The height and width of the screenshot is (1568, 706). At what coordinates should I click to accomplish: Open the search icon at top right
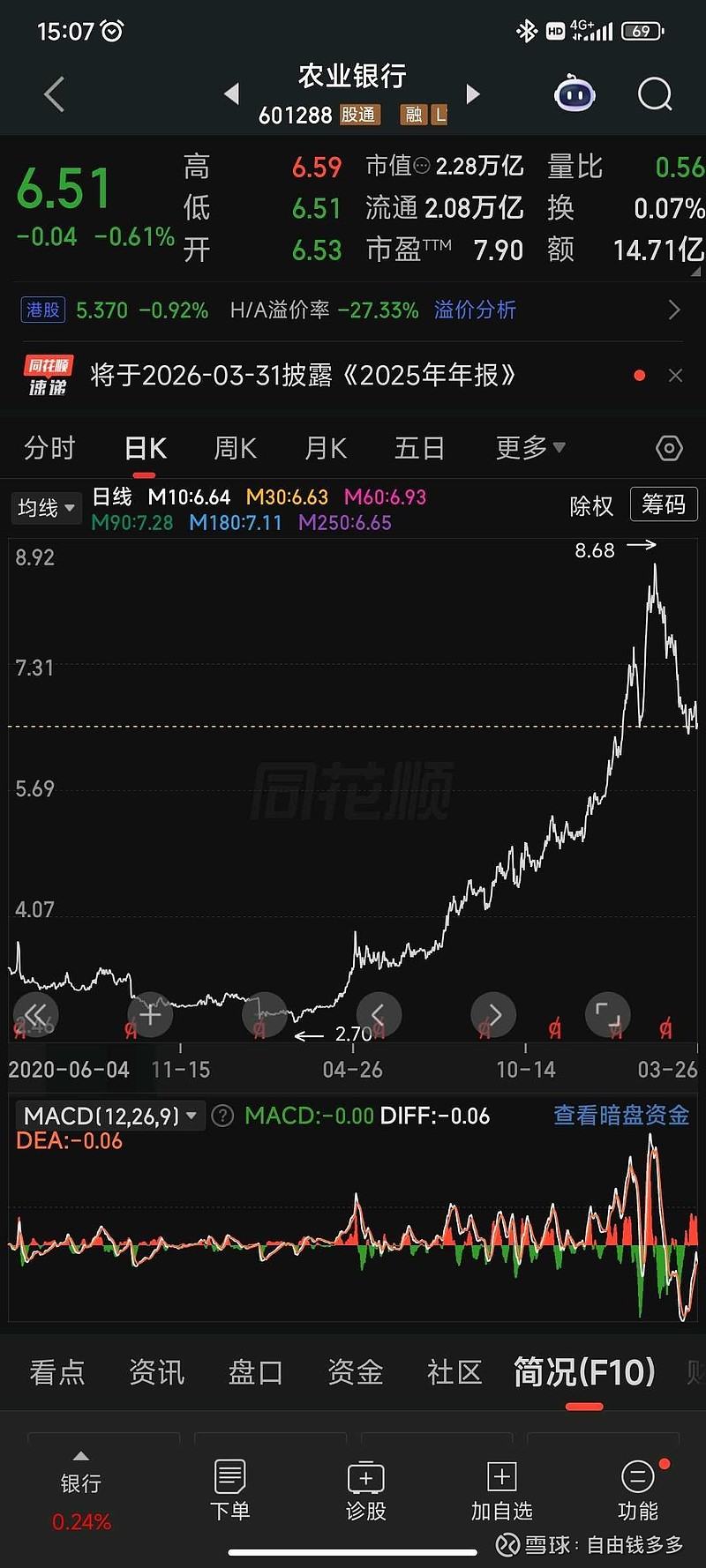coord(654,94)
